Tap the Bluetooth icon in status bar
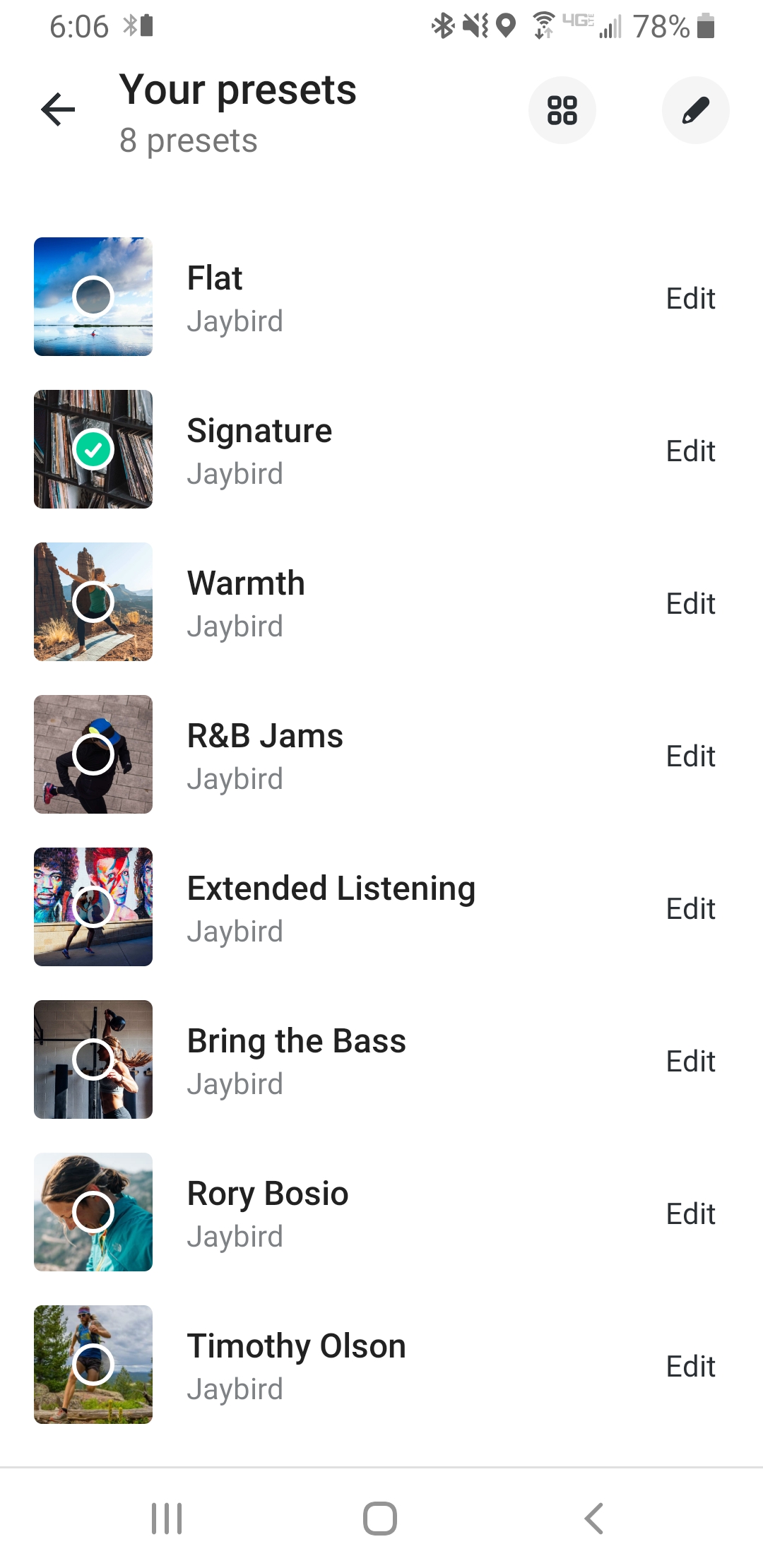The image size is (763, 1568). [x=442, y=27]
